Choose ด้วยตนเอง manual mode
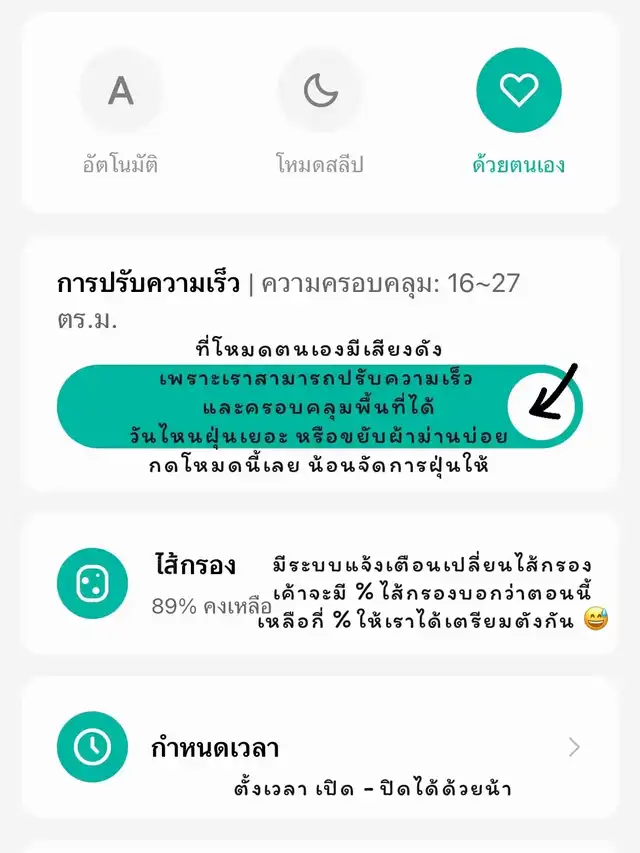Viewport: 640px width, 853px height. (x=519, y=92)
